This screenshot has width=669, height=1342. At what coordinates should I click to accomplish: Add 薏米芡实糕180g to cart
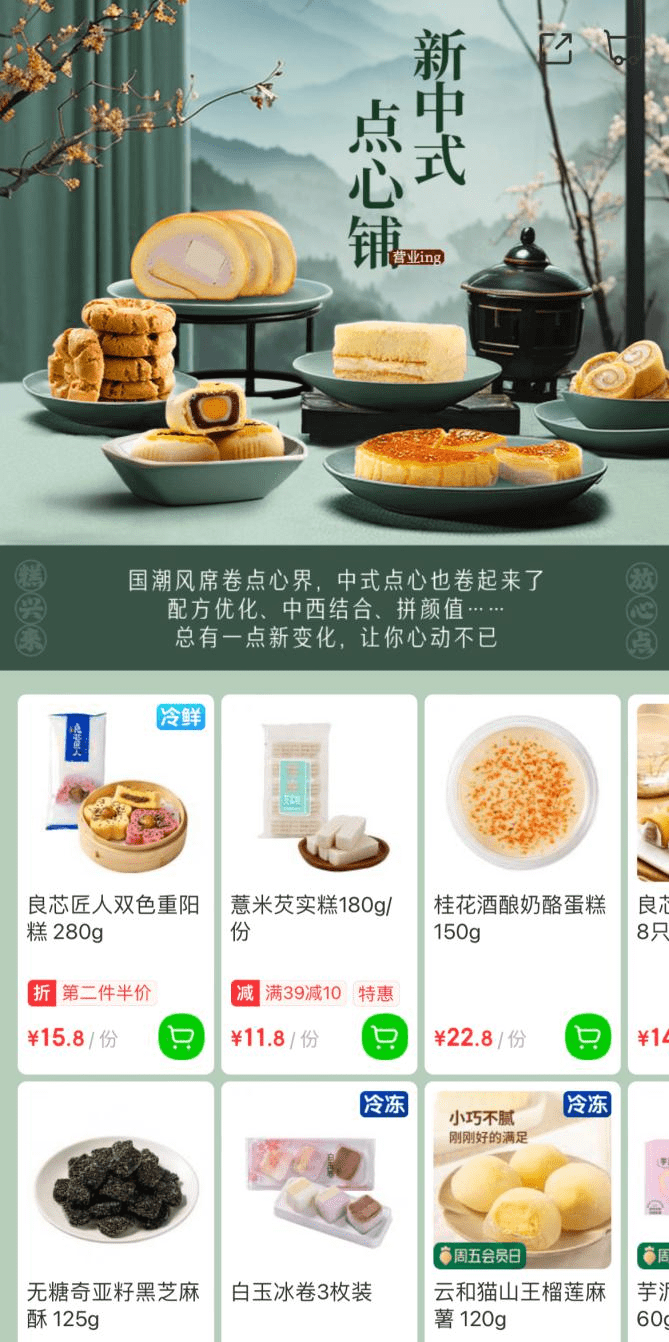pyautogui.click(x=385, y=1037)
